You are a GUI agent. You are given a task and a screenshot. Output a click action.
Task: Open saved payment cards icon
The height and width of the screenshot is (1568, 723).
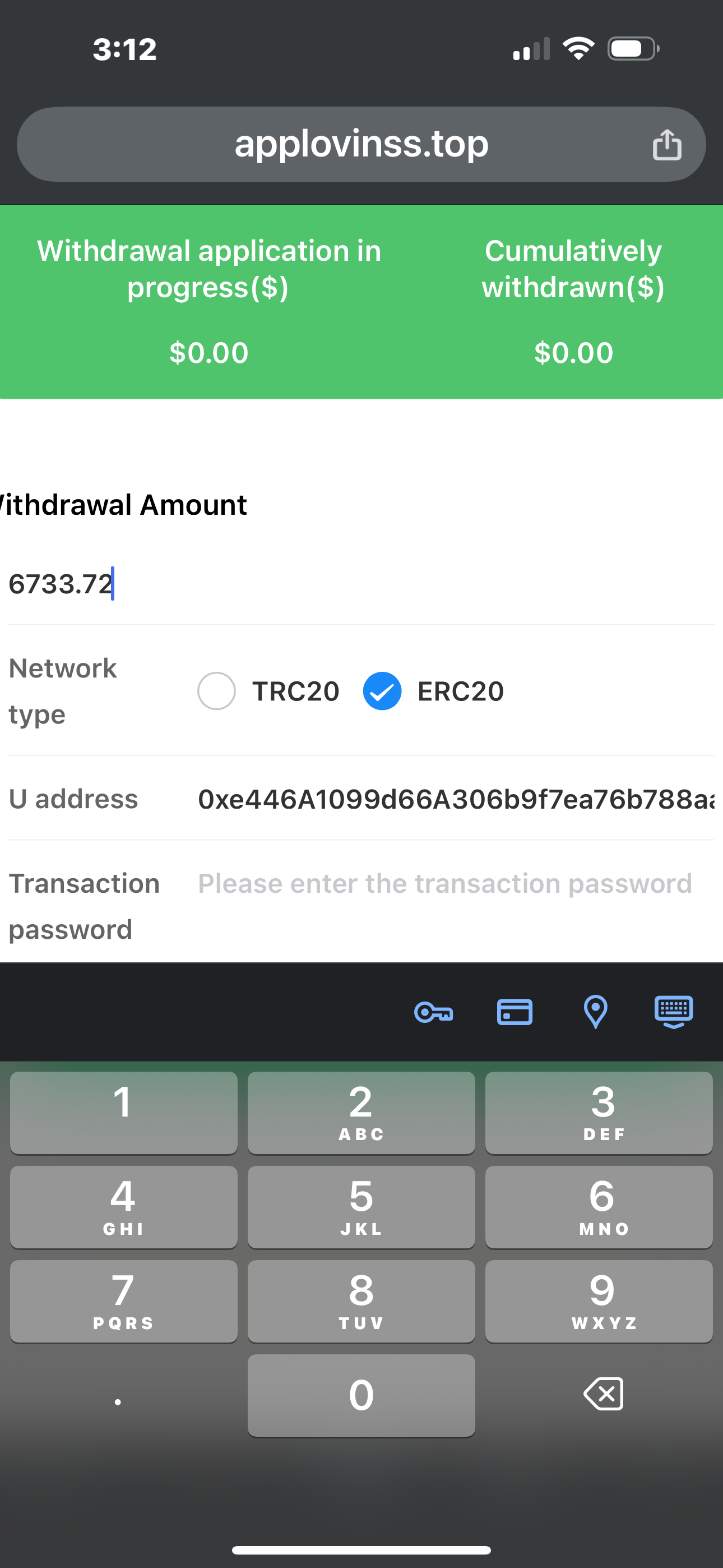pyautogui.click(x=515, y=1012)
